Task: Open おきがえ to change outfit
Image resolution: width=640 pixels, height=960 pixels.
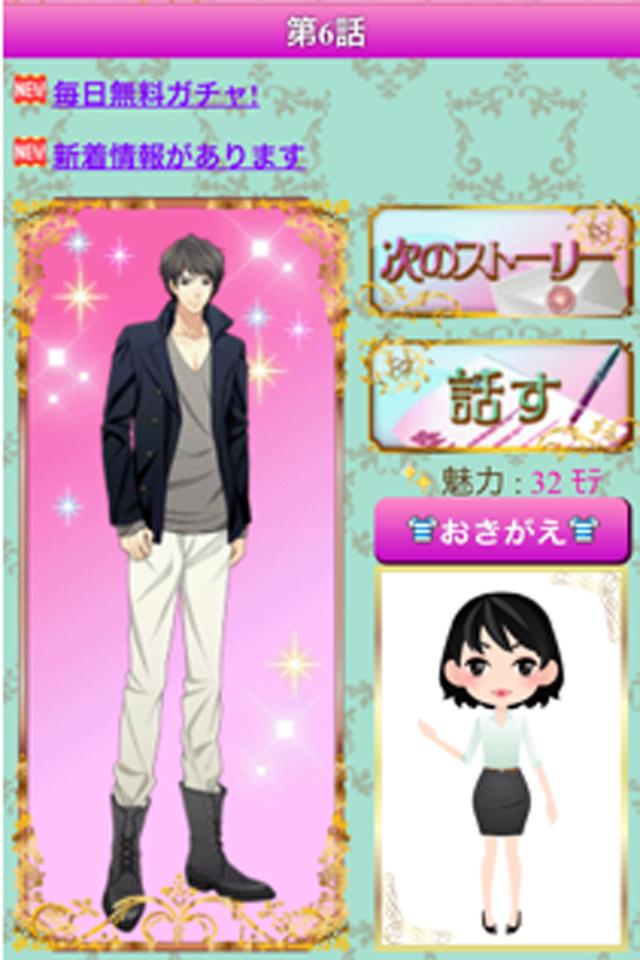Action: (502, 530)
